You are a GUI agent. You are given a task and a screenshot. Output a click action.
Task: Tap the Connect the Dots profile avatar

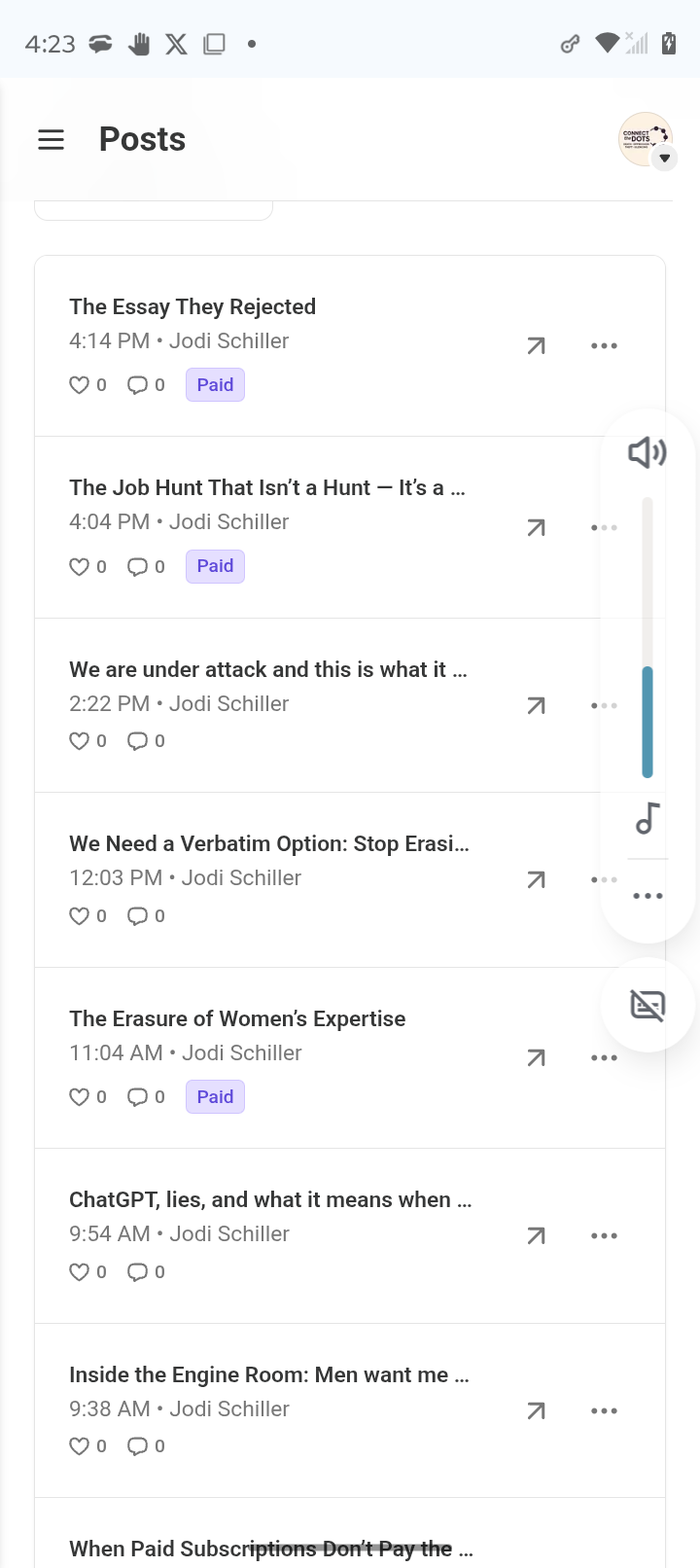pos(645,138)
